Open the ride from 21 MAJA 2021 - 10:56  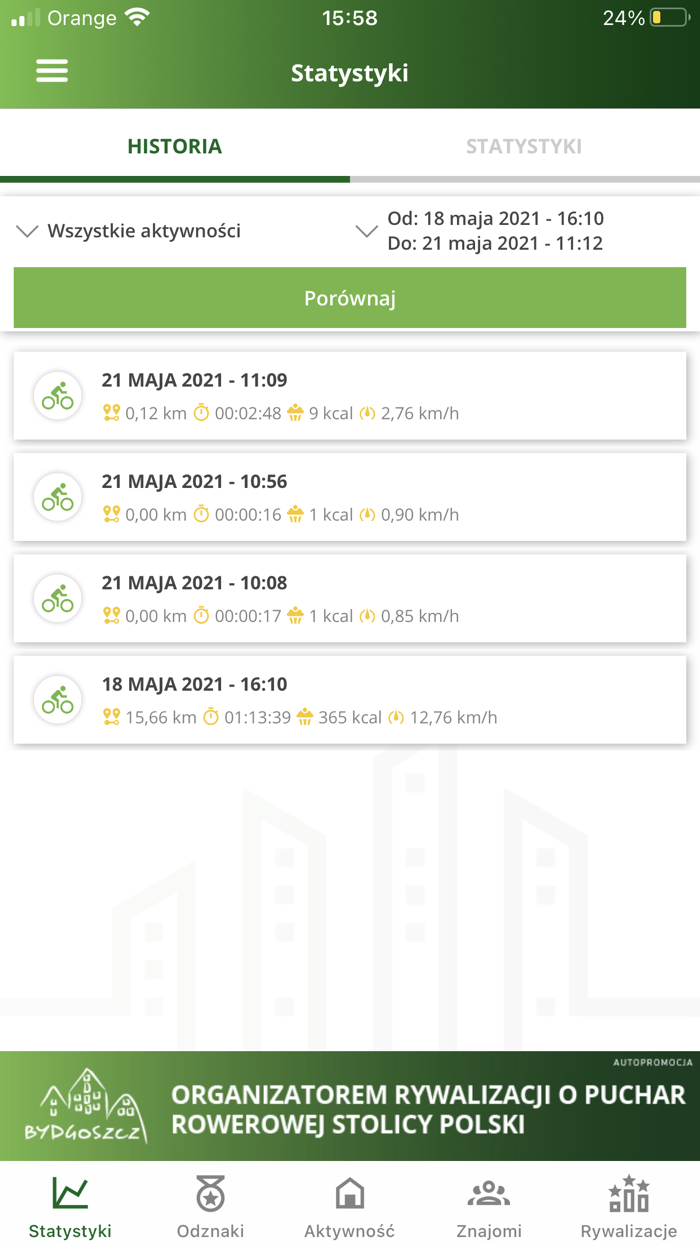[x=350, y=497]
